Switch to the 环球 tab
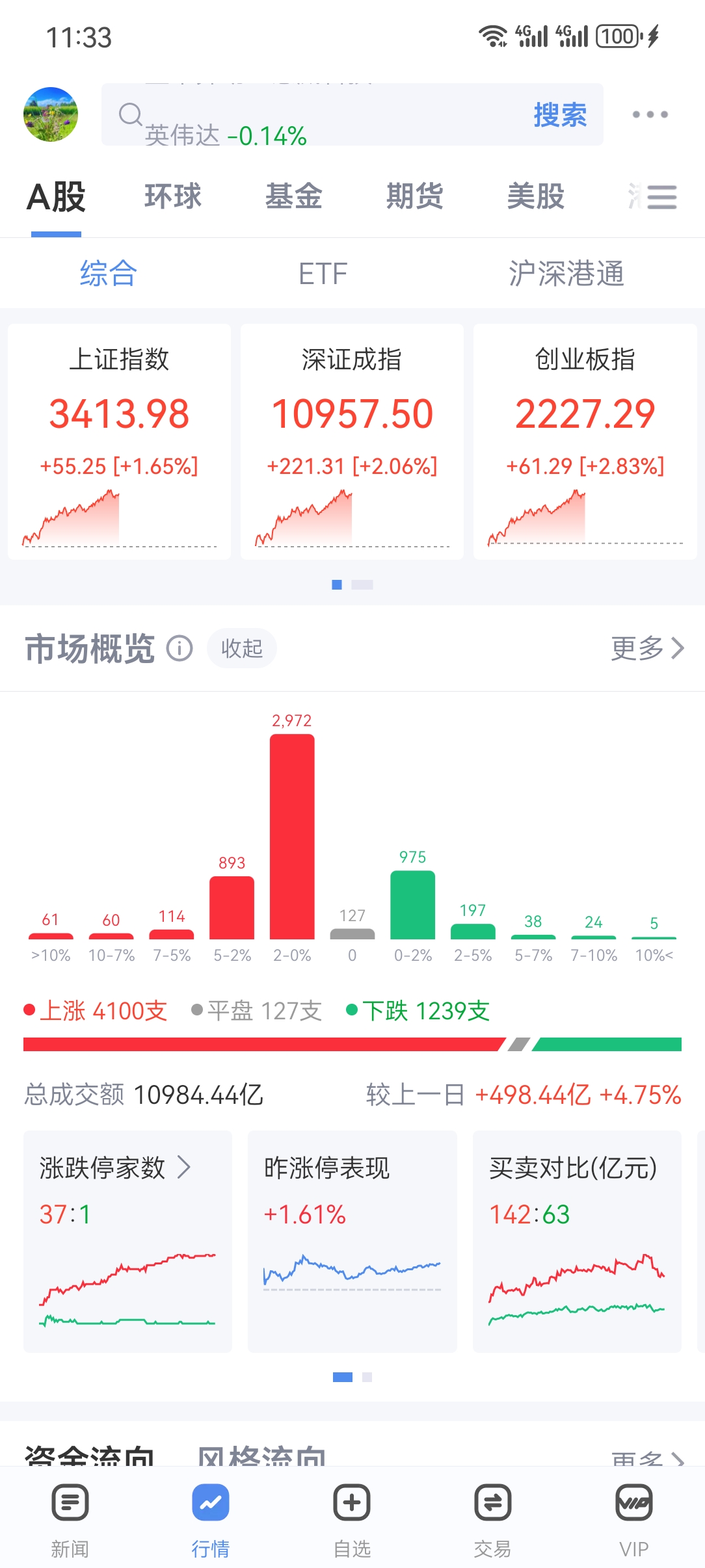This screenshot has height=1568, width=705. (173, 196)
